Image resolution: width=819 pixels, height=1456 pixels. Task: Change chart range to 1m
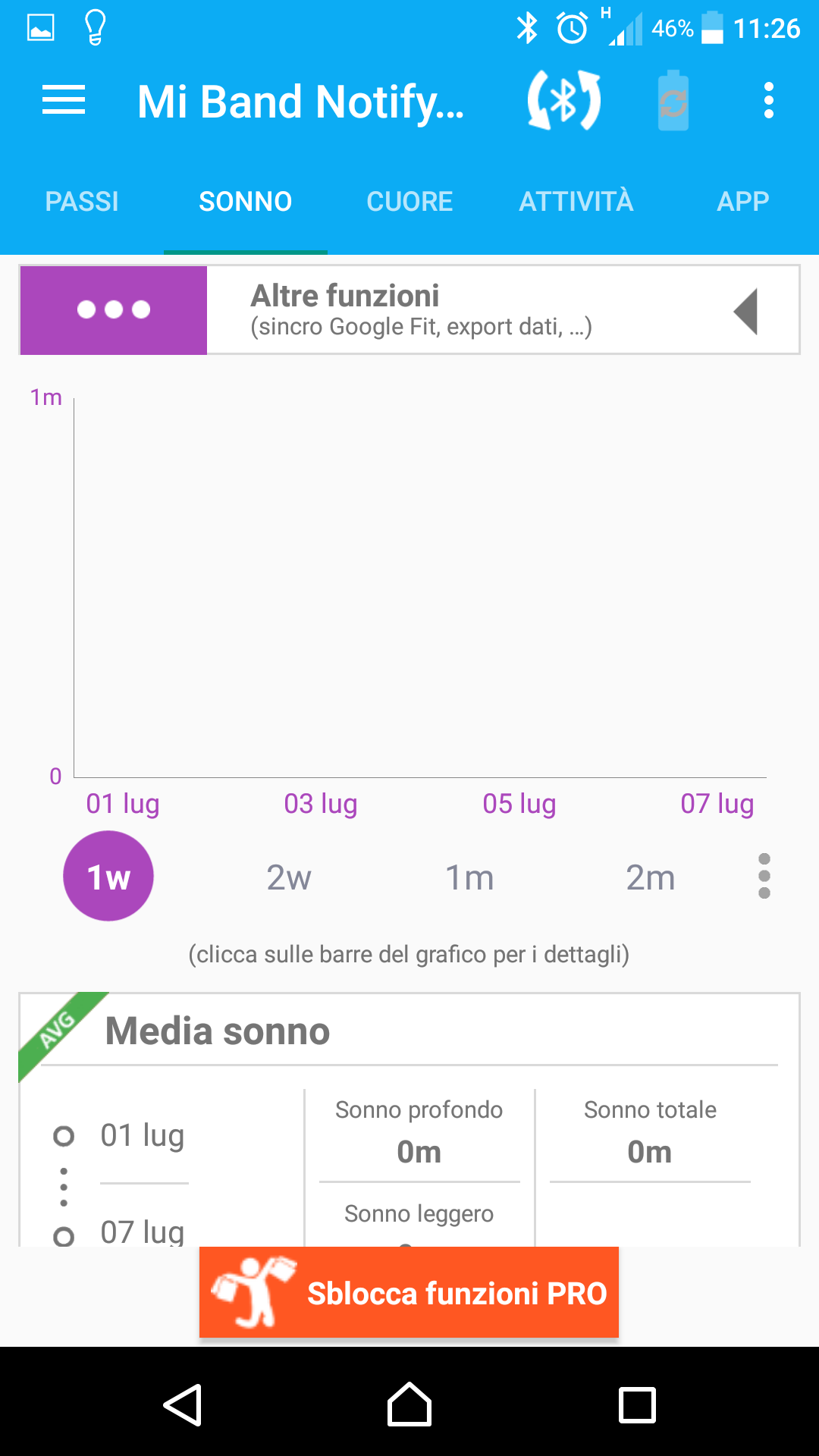tap(469, 878)
